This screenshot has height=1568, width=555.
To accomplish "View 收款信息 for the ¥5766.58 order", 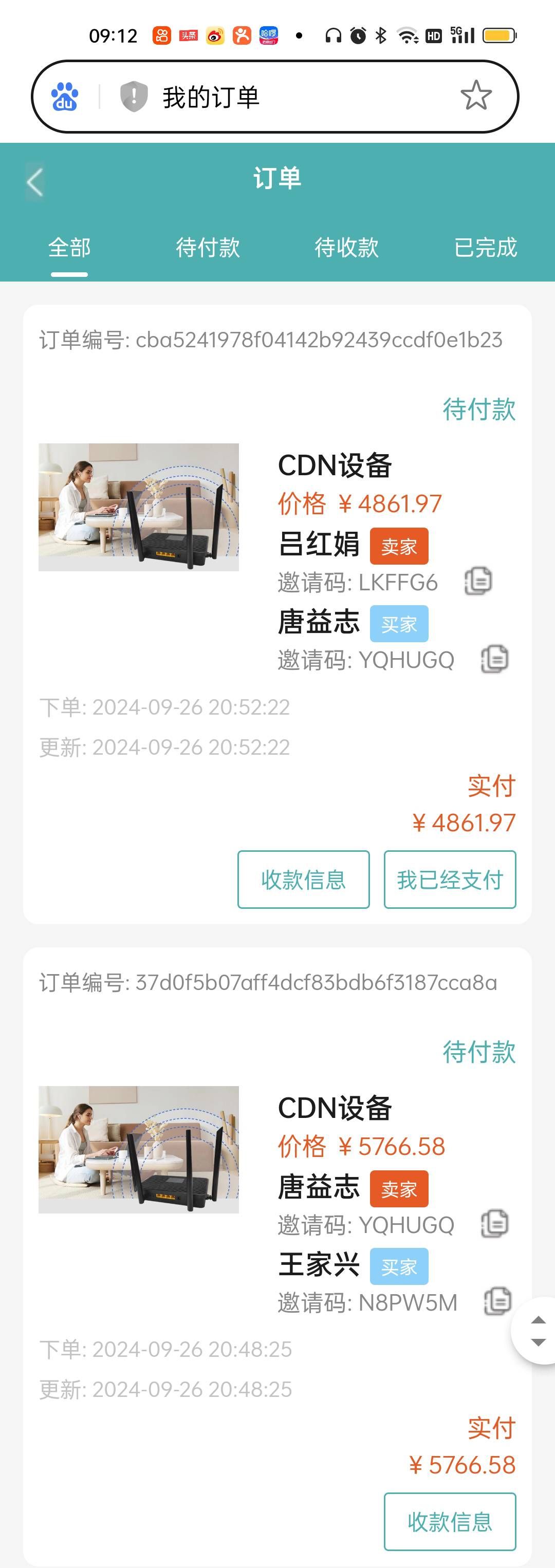I will coord(450,1521).
